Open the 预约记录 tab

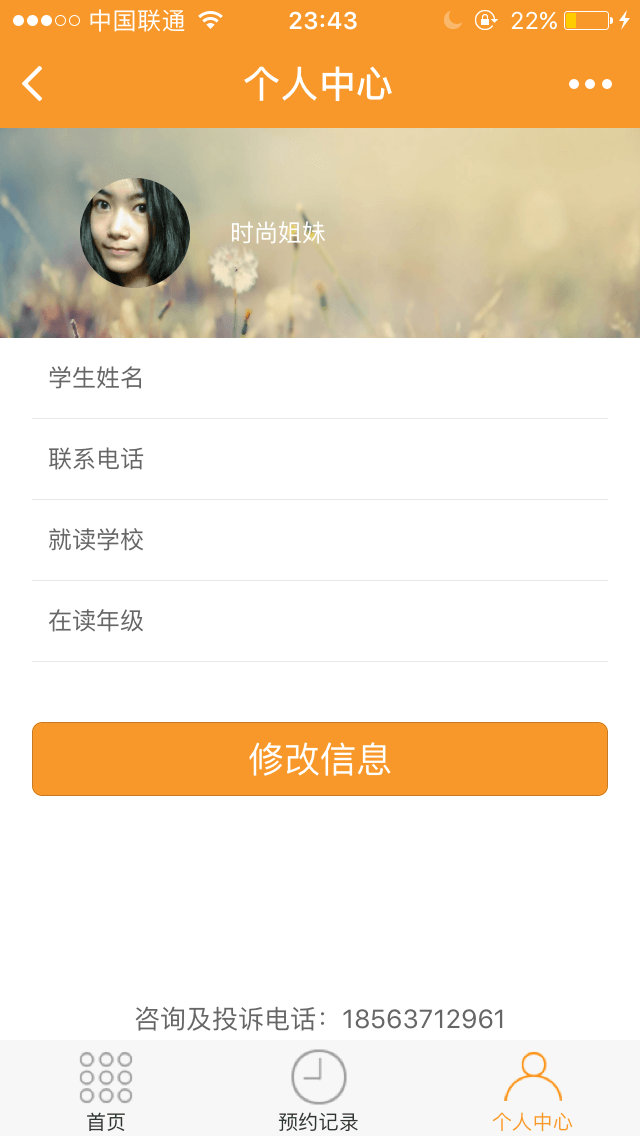coord(319,1090)
